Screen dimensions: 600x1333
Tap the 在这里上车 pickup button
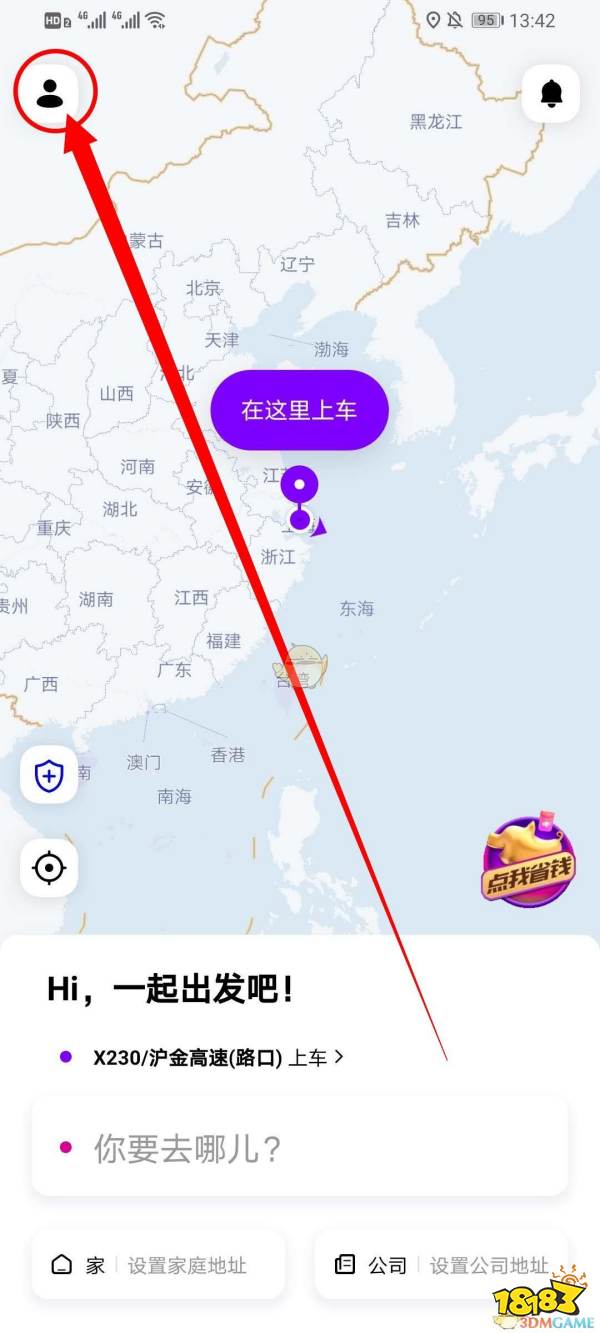299,410
